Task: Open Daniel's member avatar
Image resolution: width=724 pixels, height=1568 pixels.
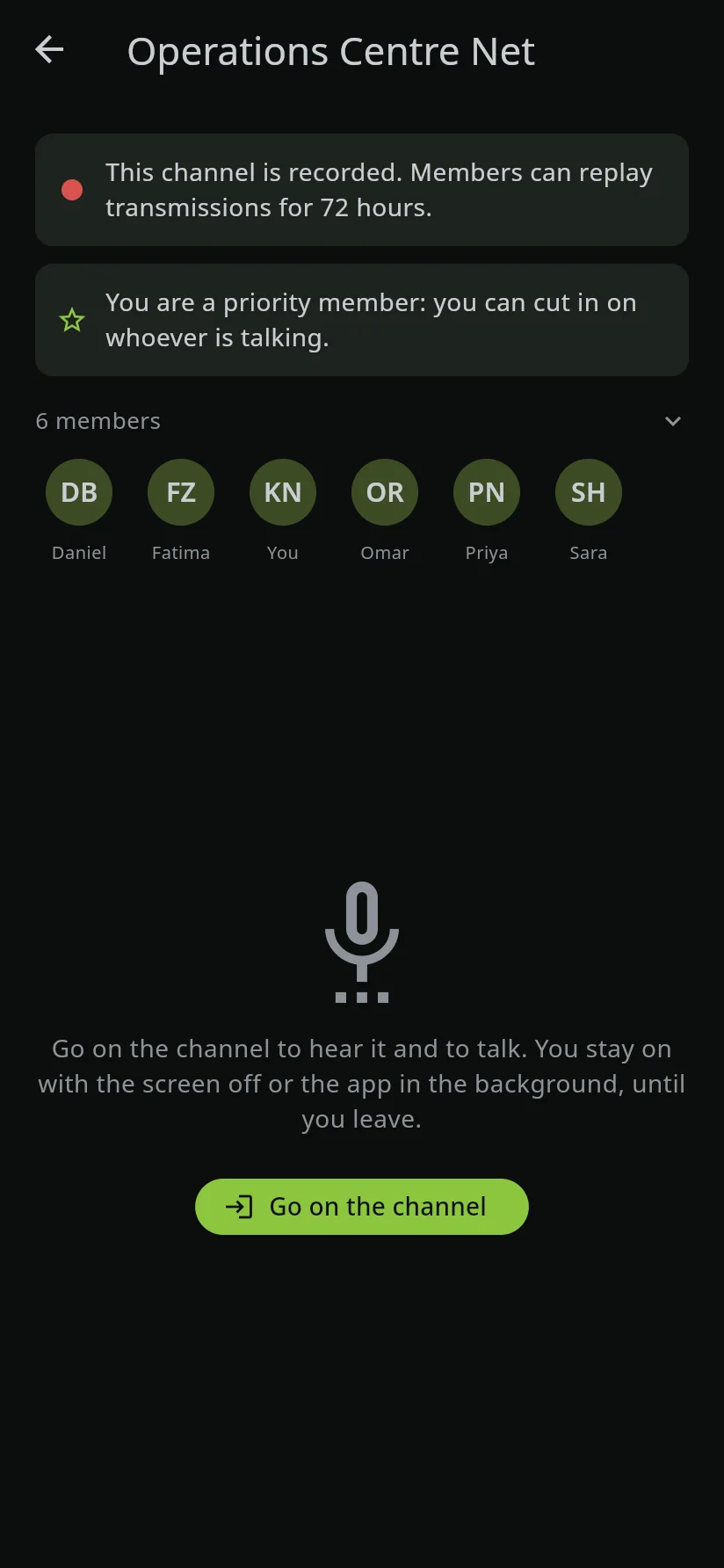Action: (79, 492)
